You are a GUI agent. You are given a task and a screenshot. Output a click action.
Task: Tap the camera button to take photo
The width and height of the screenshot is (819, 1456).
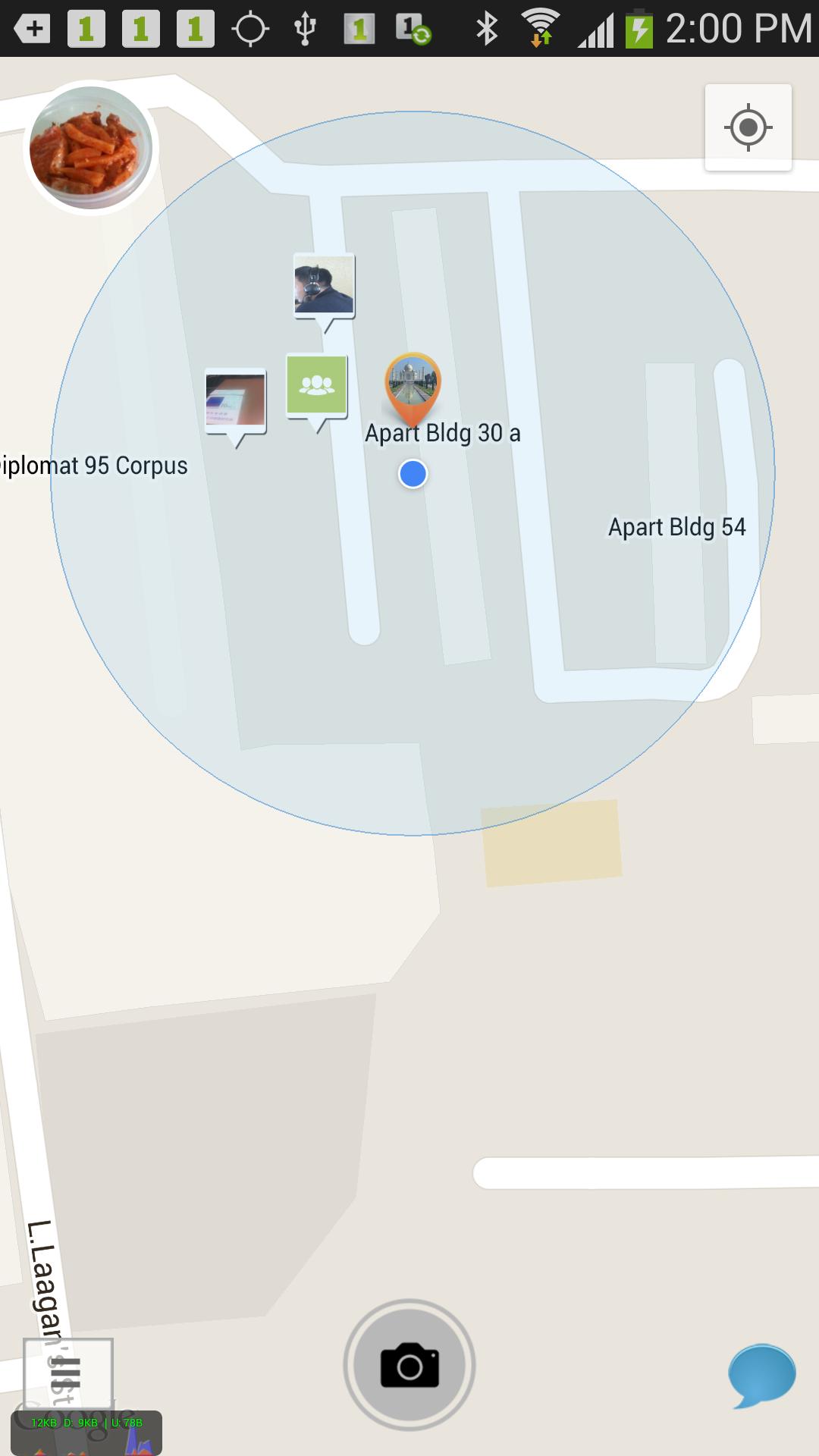click(409, 1365)
